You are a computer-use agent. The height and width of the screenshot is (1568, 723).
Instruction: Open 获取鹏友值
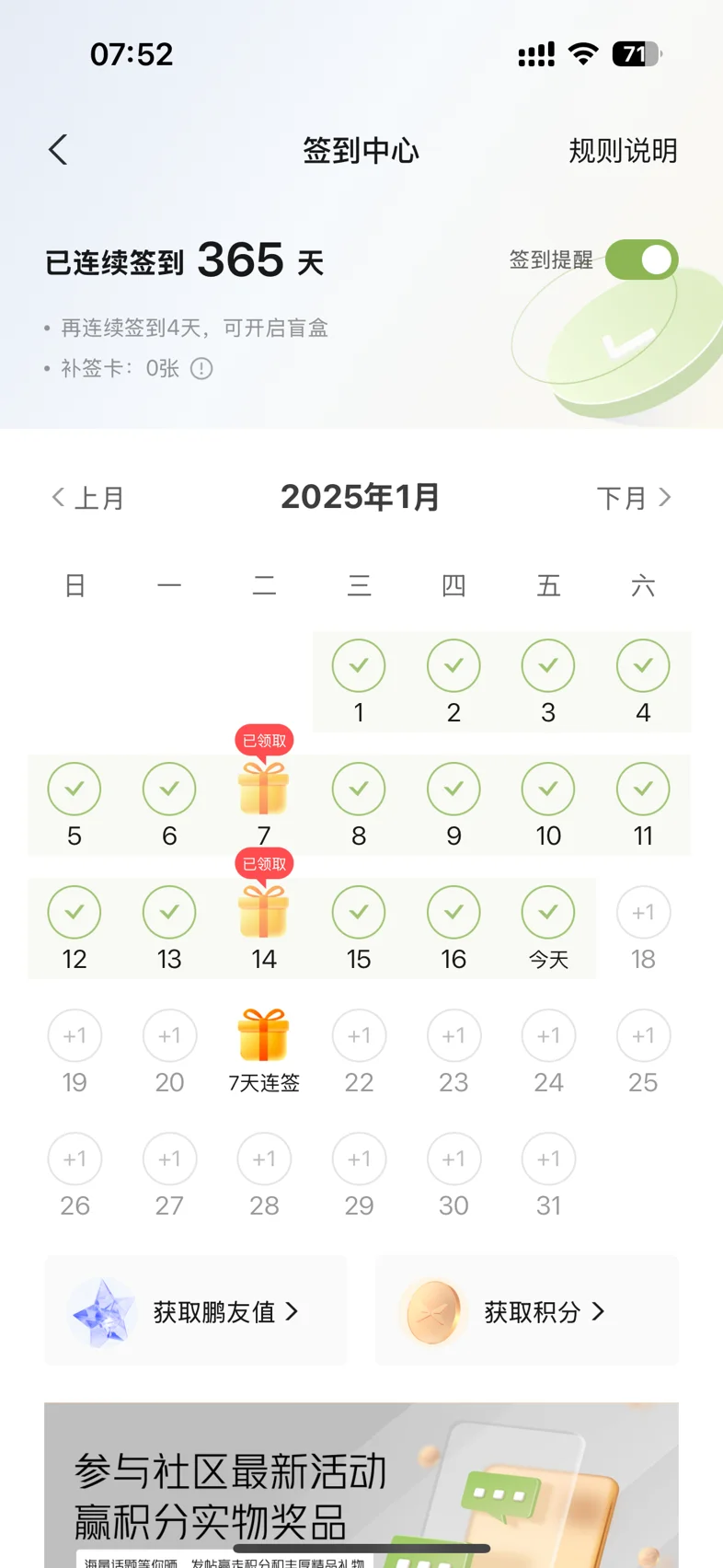196,1310
